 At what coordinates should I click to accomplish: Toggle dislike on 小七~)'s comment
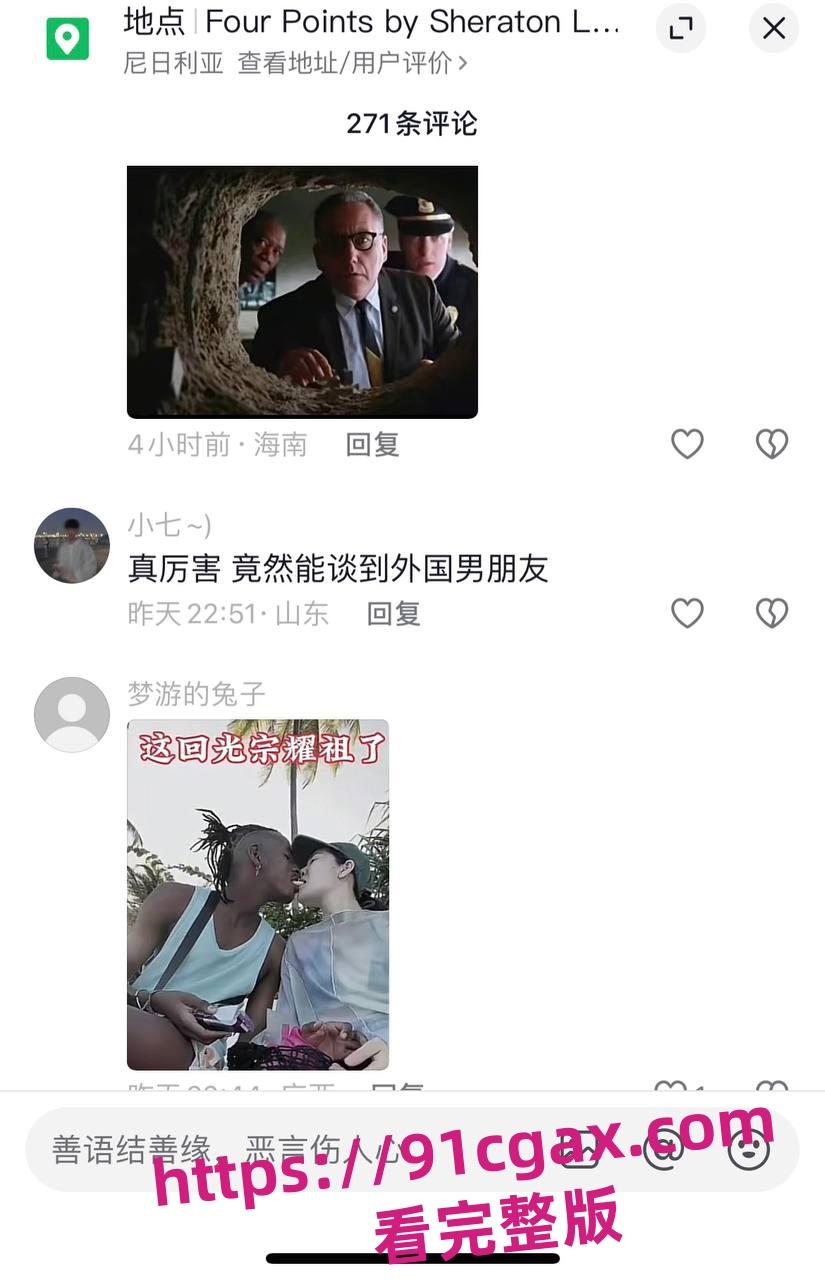point(771,614)
